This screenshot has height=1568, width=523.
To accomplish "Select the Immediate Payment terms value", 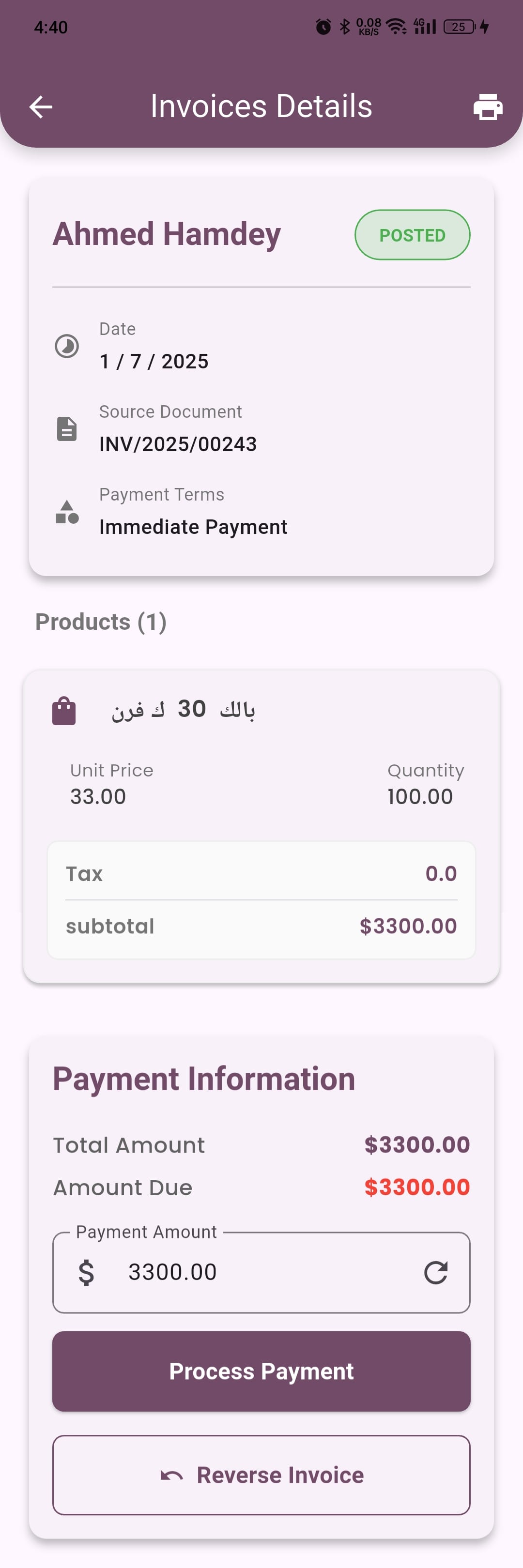I will click(194, 527).
